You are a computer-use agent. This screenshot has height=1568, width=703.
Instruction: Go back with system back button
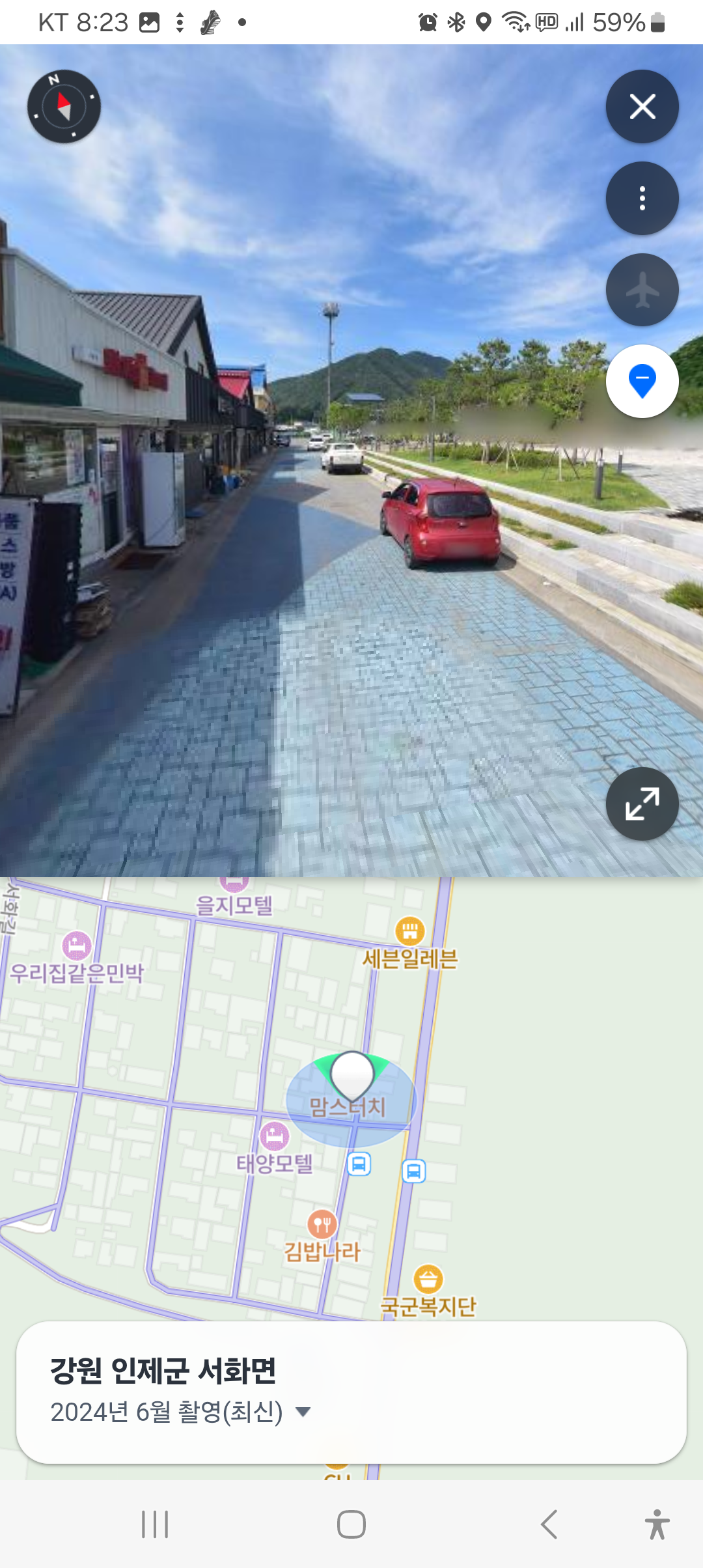click(x=549, y=1524)
